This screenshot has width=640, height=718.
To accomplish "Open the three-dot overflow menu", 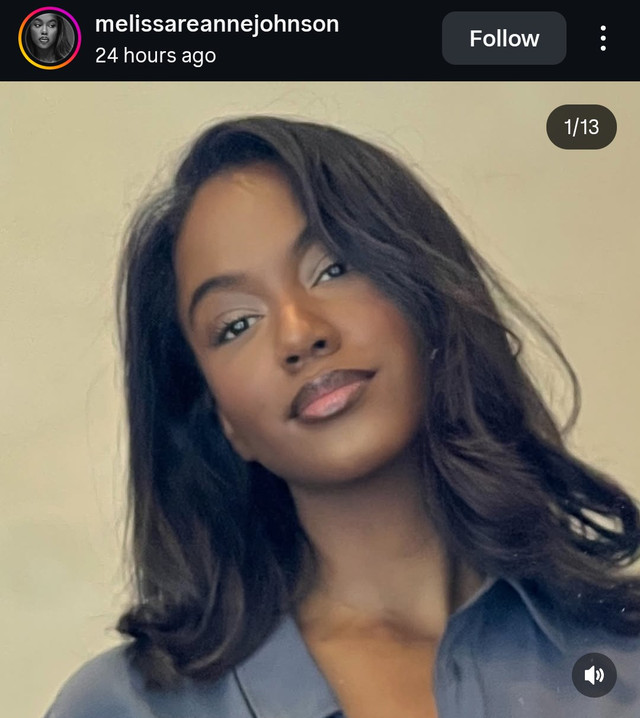I will pos(602,38).
